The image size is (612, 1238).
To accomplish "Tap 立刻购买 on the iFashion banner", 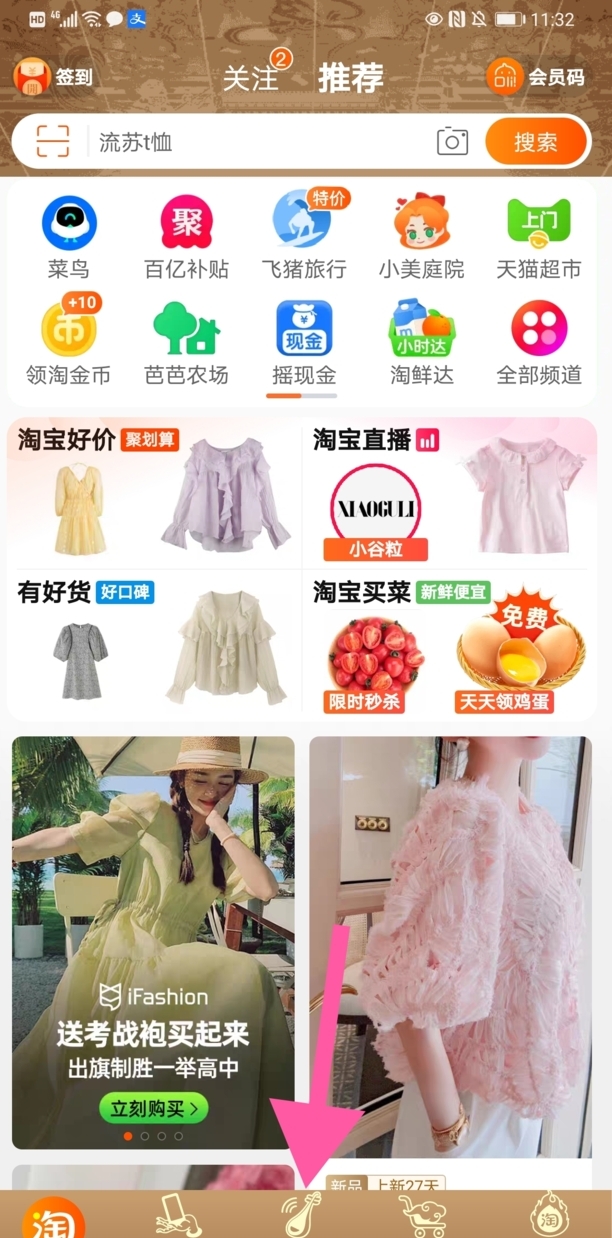I will (153, 1108).
